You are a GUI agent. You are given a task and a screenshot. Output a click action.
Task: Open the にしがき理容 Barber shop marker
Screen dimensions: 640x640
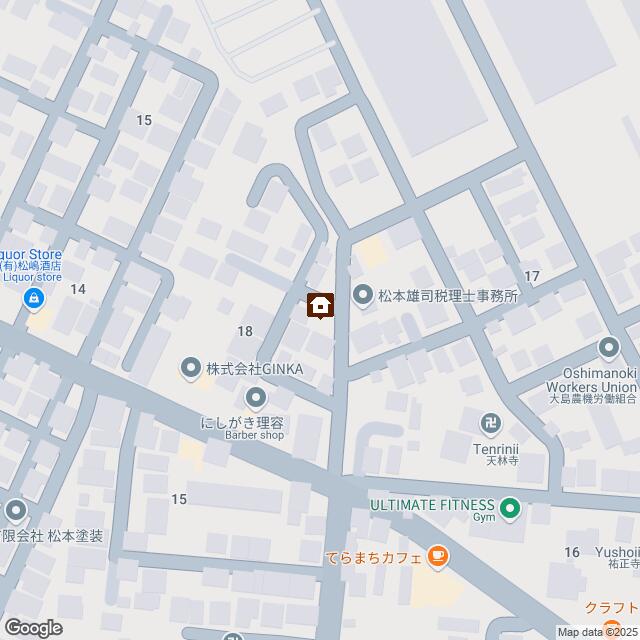(x=257, y=400)
